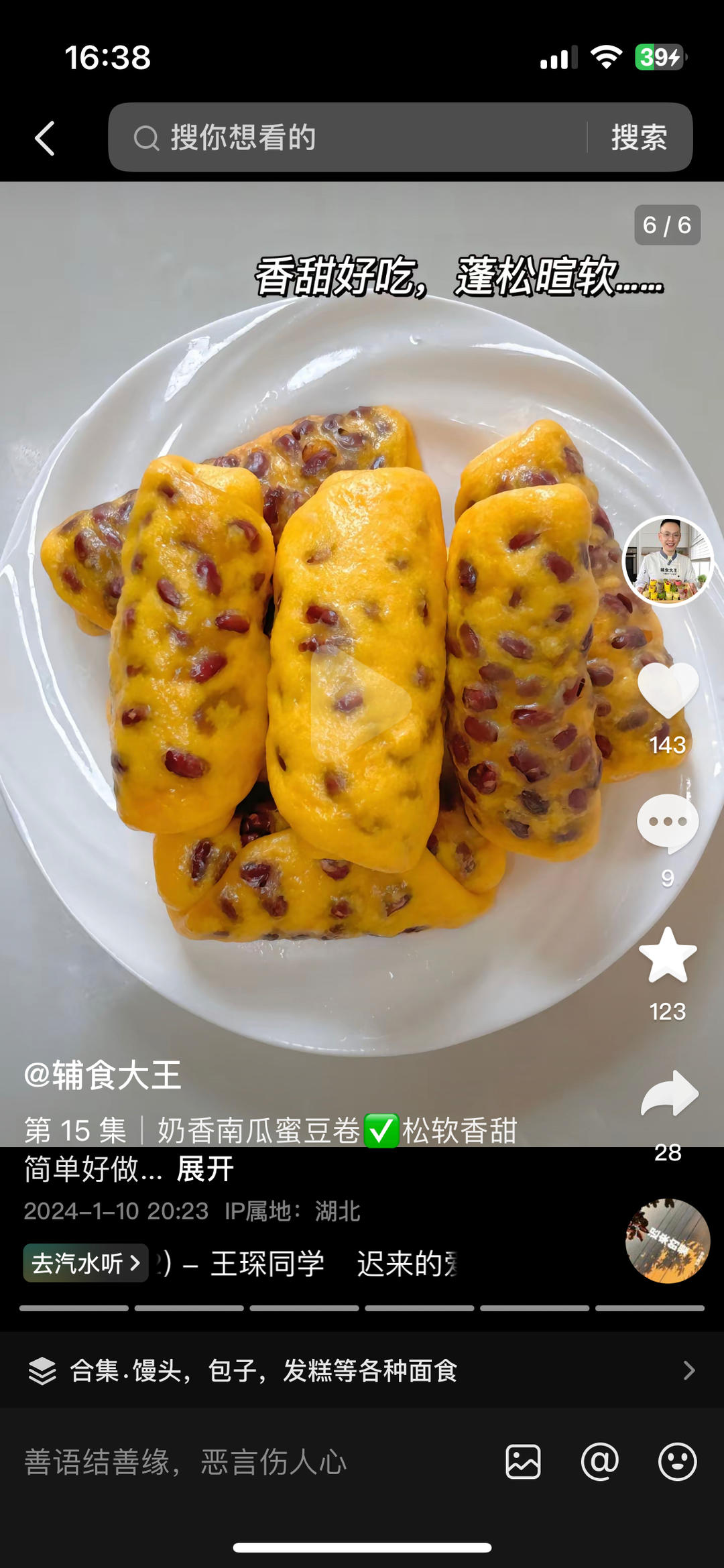
Task: Open the comments bubble
Action: pos(668,823)
